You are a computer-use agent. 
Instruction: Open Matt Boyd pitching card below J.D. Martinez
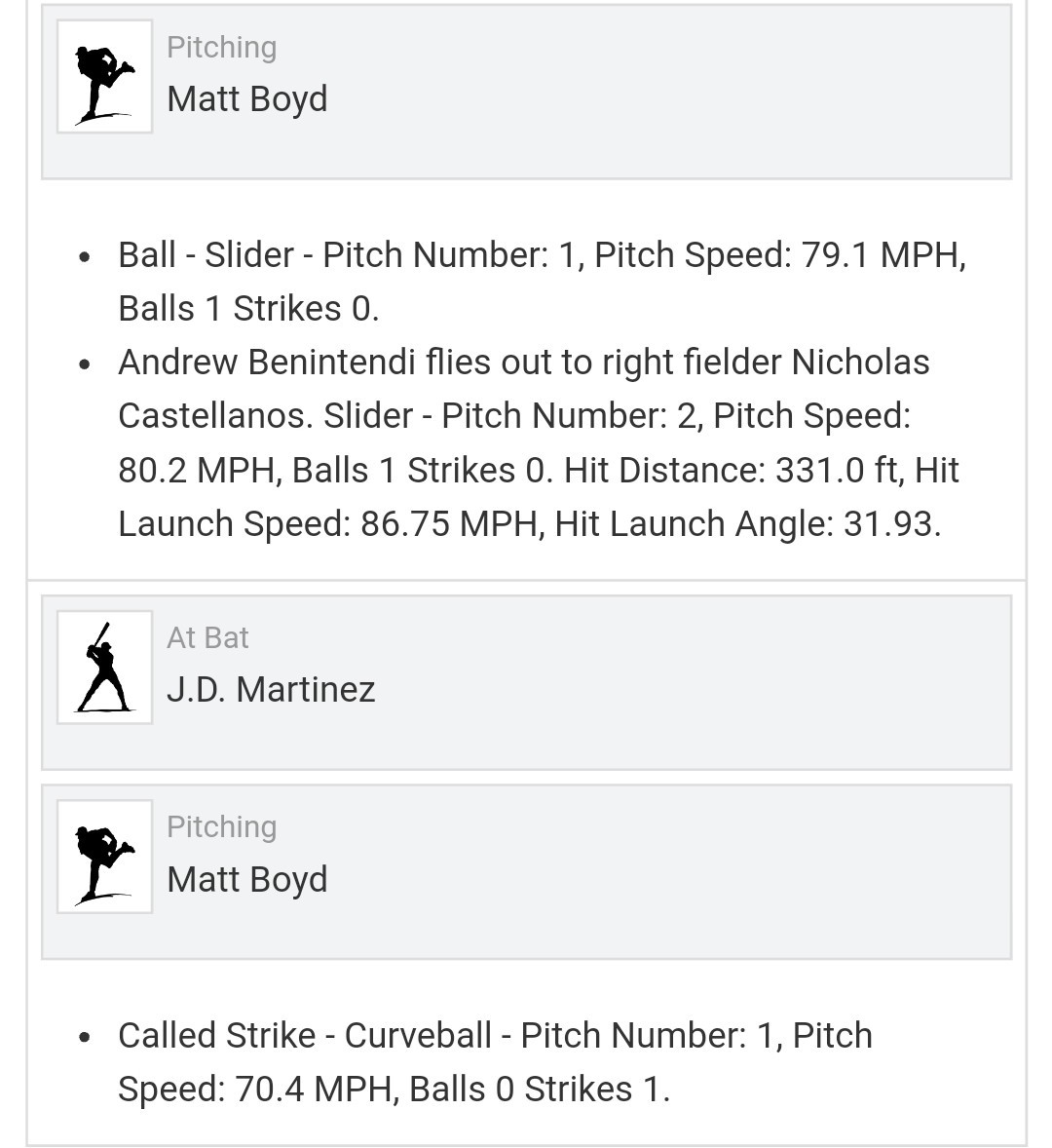pos(526,871)
